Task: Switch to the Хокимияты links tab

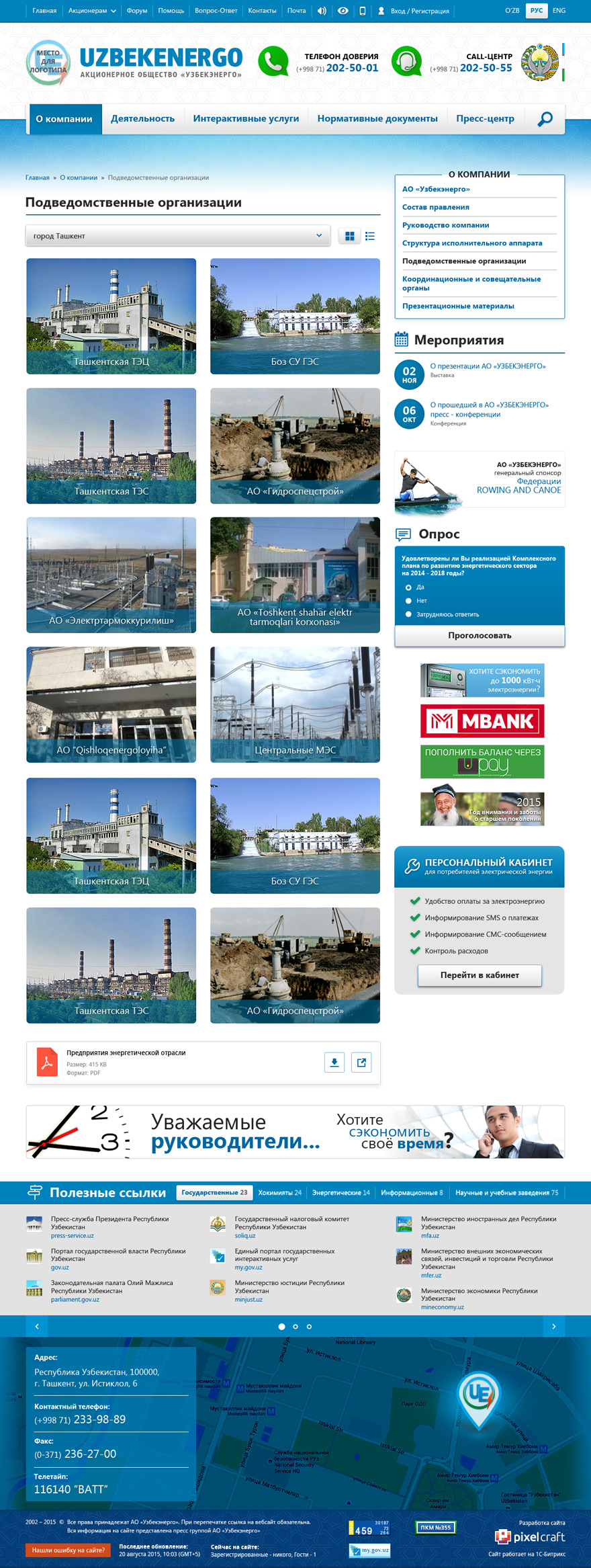Action: (x=279, y=1192)
